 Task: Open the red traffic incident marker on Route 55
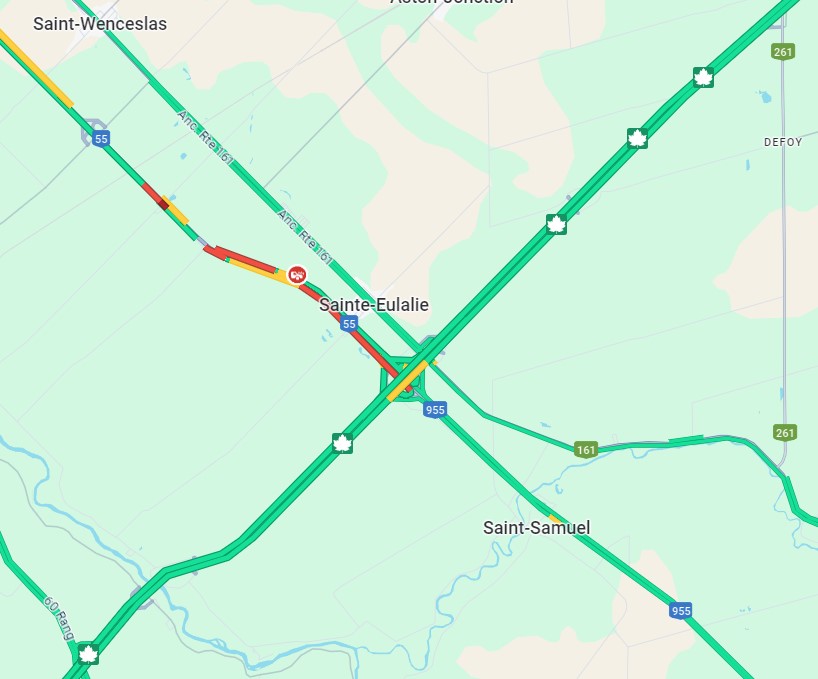[297, 273]
